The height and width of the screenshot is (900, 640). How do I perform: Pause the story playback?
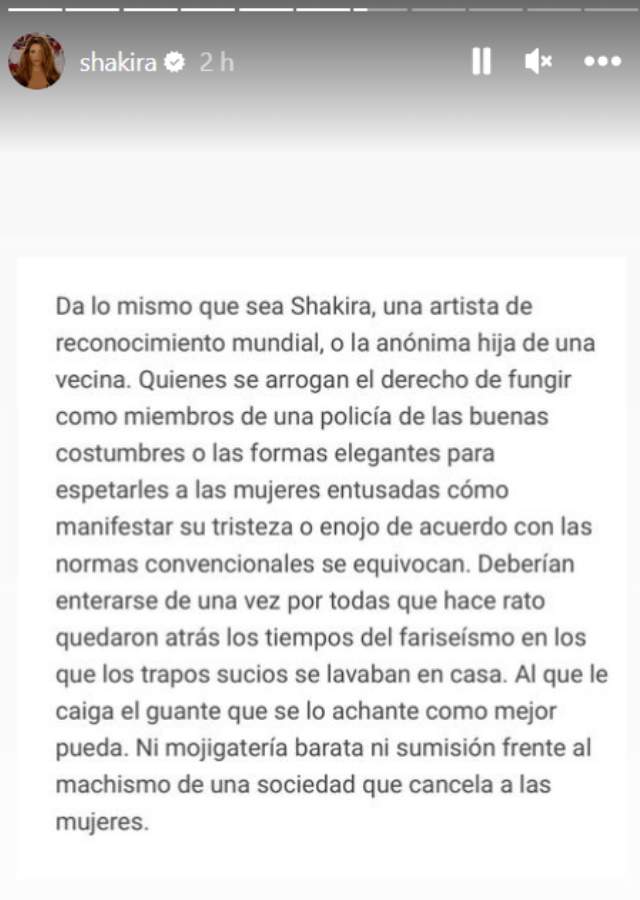481,62
